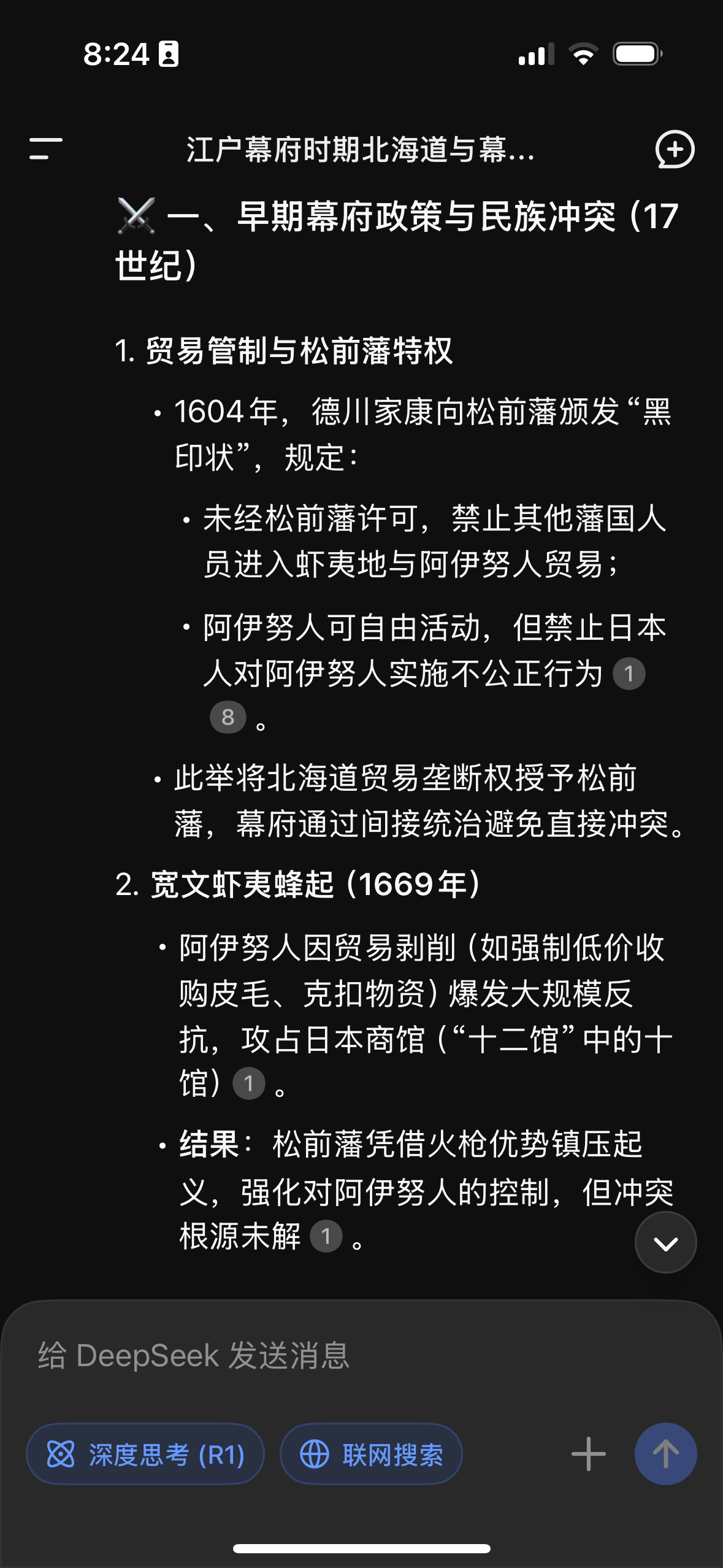The image size is (723, 1568).
Task: Send the message with the arrow button
Action: point(665,1454)
